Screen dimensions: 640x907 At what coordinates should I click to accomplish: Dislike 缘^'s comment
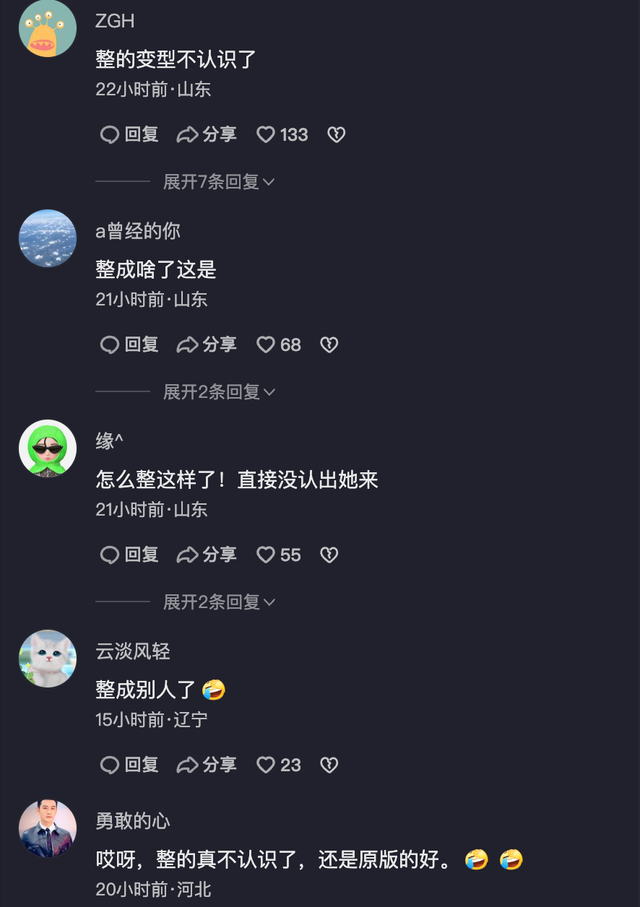point(329,554)
